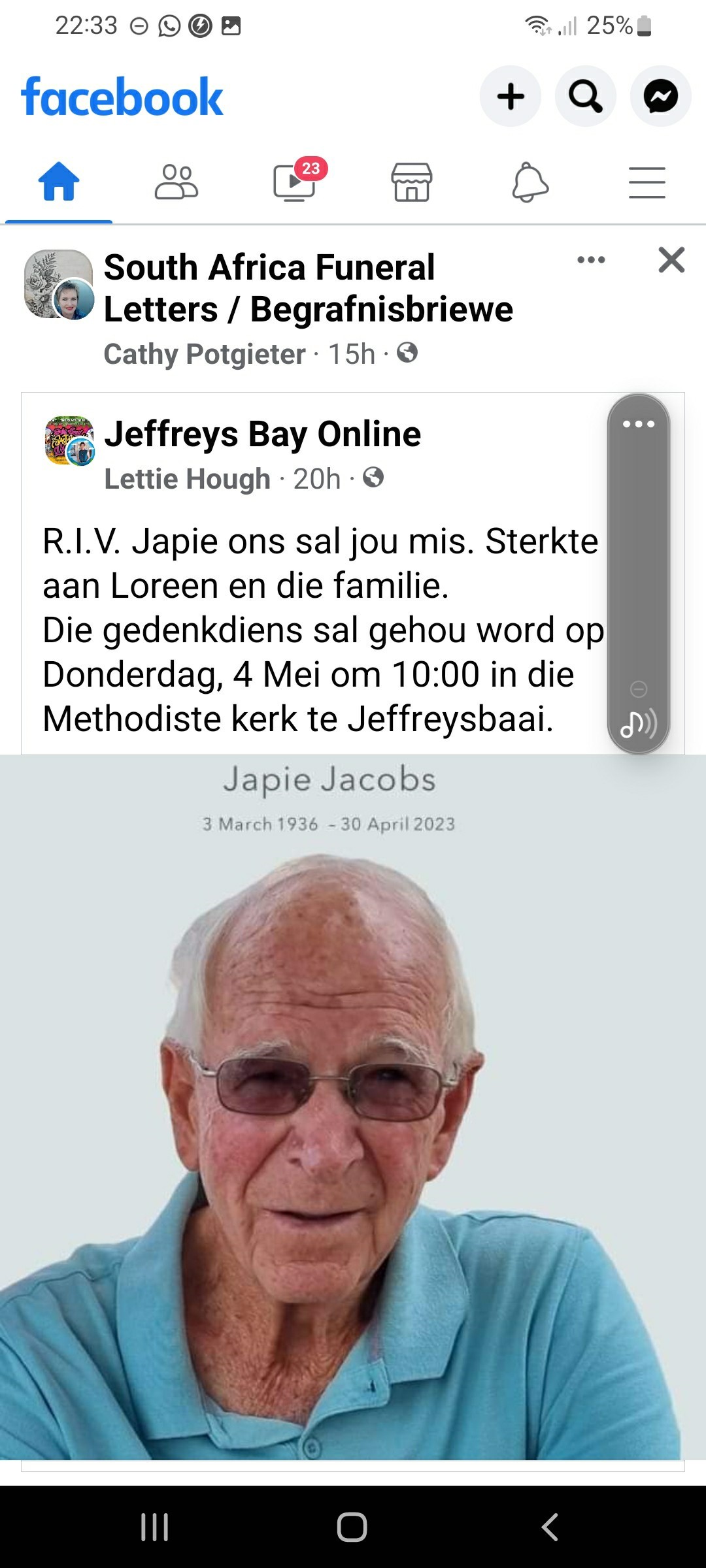Open South Africa Funeral Letters group

point(309,288)
